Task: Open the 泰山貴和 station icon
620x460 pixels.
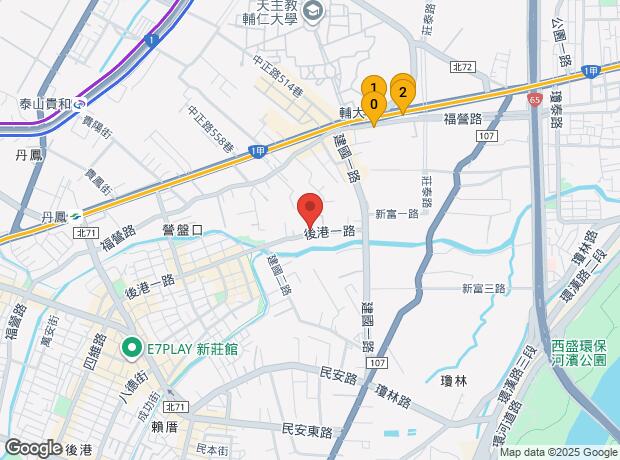Action: tap(78, 103)
